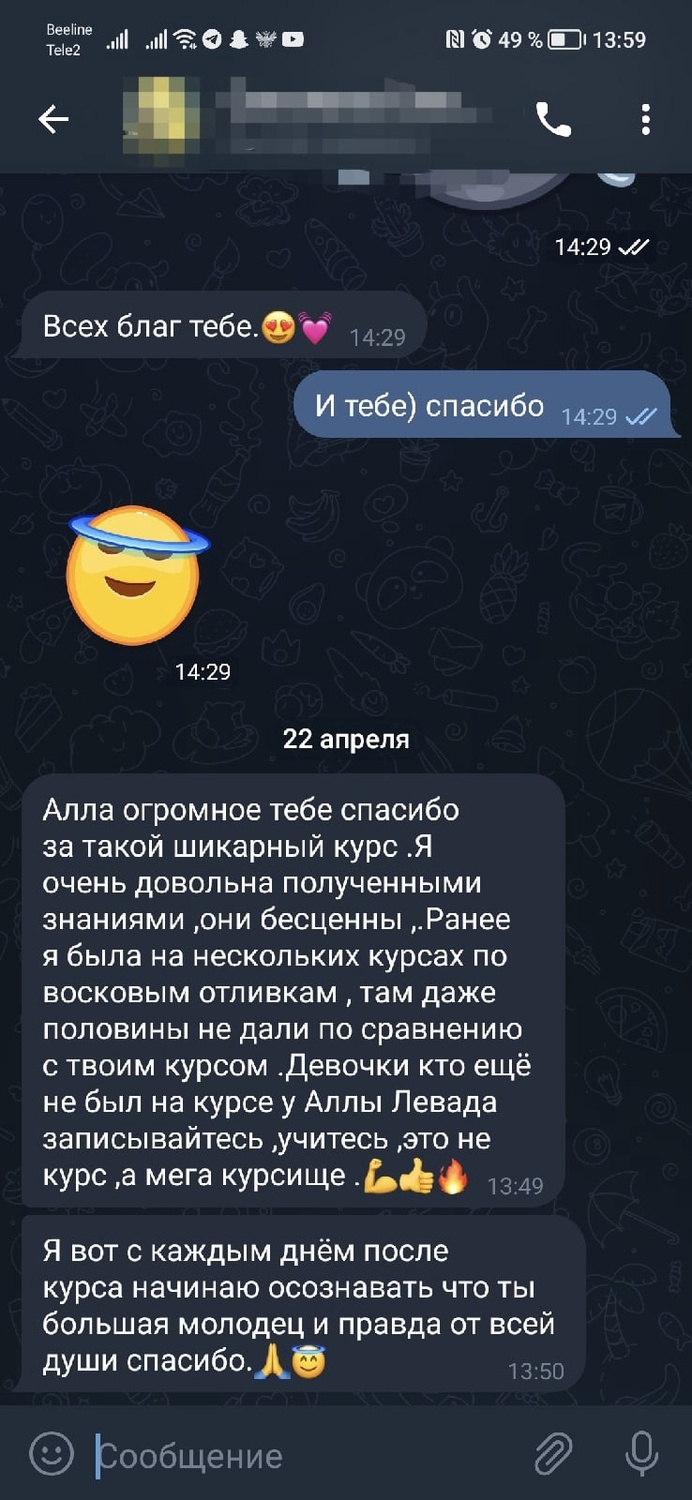
Task: Tap the halo smiley sticker
Action: coord(135,575)
